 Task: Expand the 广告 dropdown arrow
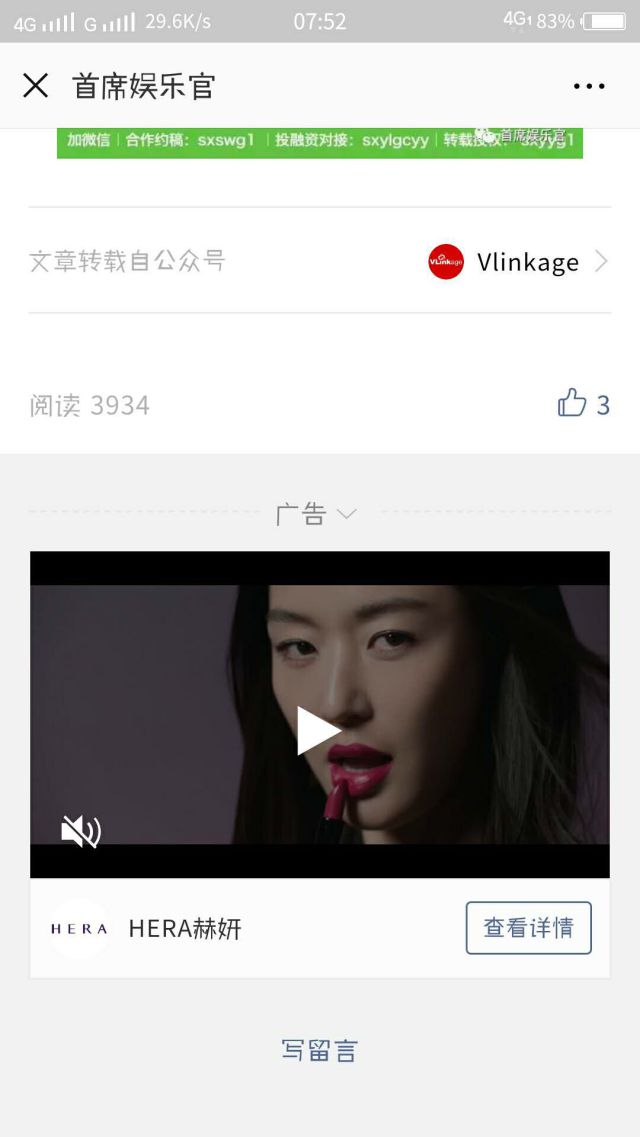[x=346, y=514]
